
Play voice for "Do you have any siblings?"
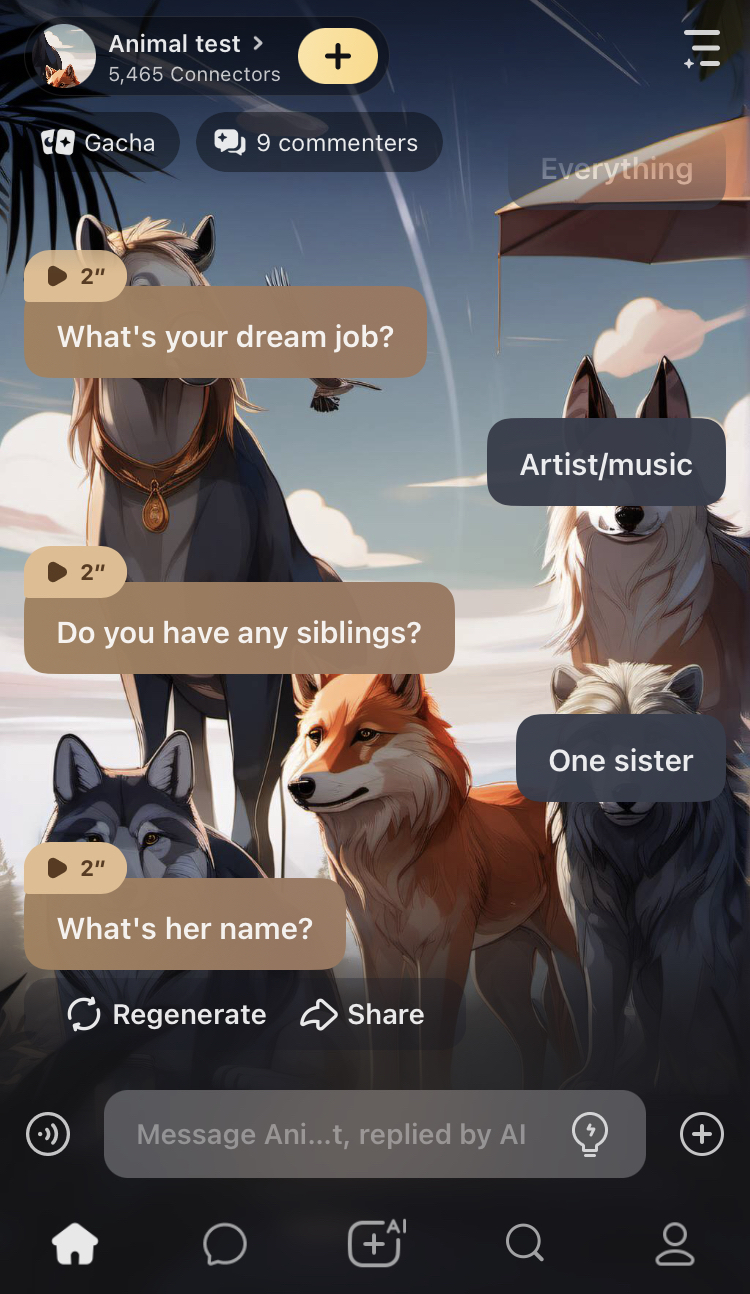[x=75, y=572]
